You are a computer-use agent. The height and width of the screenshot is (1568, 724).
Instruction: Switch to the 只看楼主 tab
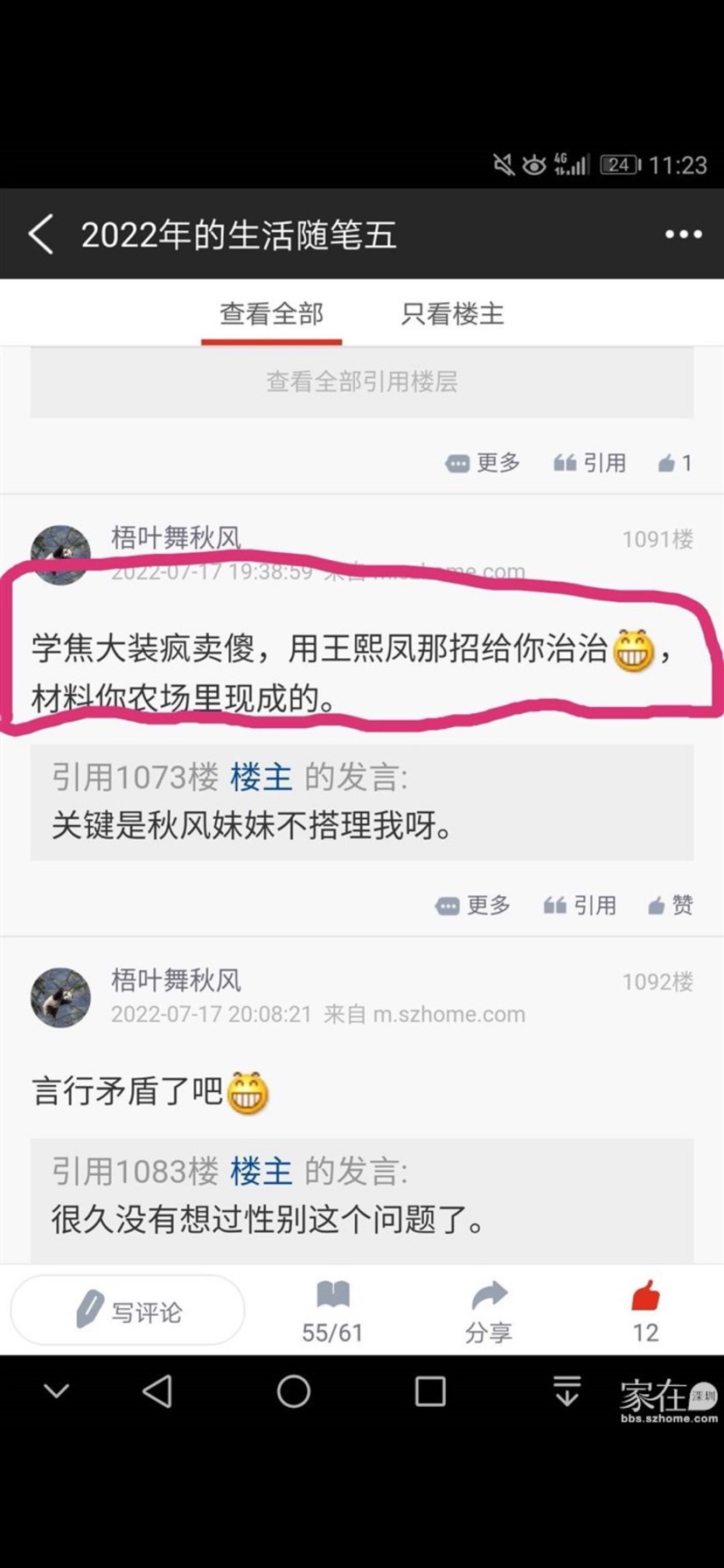(452, 313)
